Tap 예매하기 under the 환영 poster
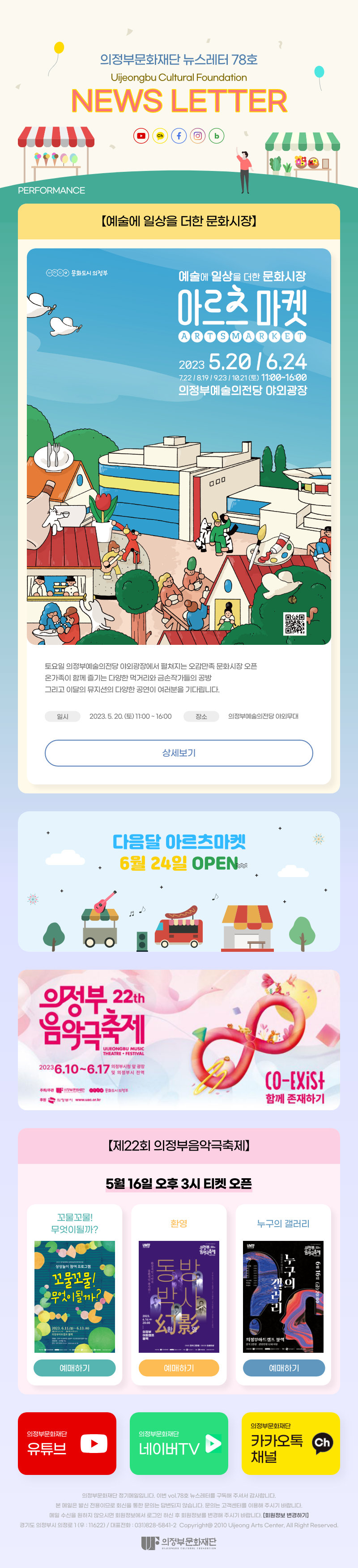Viewport: 358px width, 1568px height. (179, 1368)
